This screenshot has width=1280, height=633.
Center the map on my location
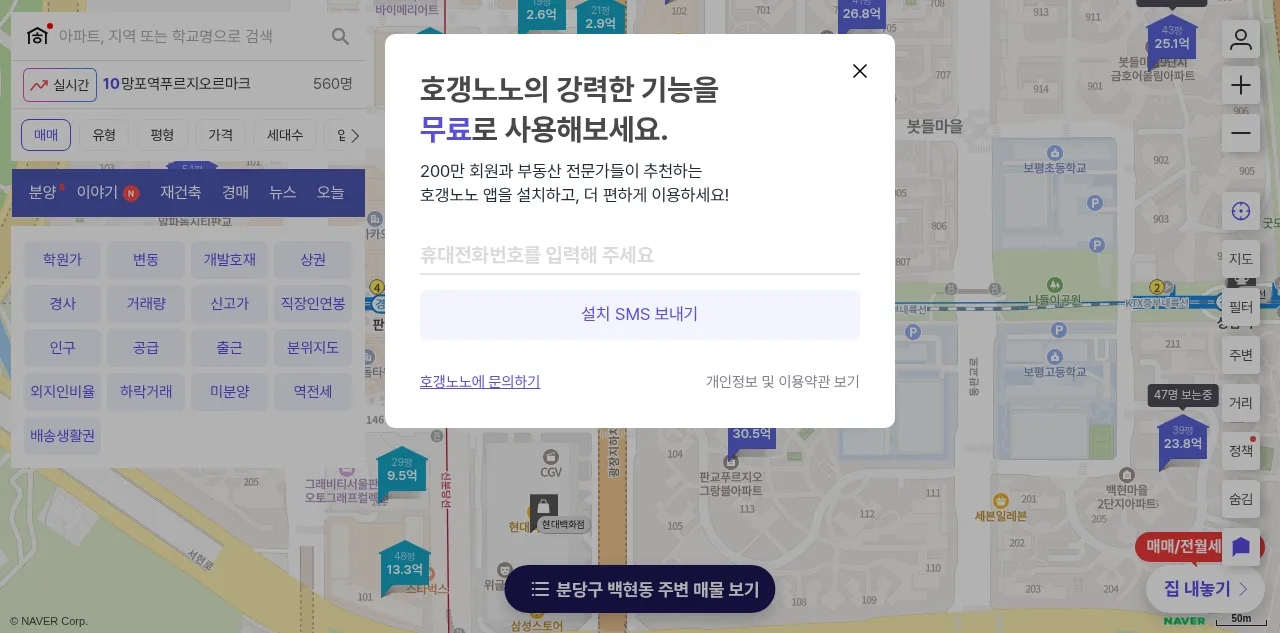[1240, 211]
